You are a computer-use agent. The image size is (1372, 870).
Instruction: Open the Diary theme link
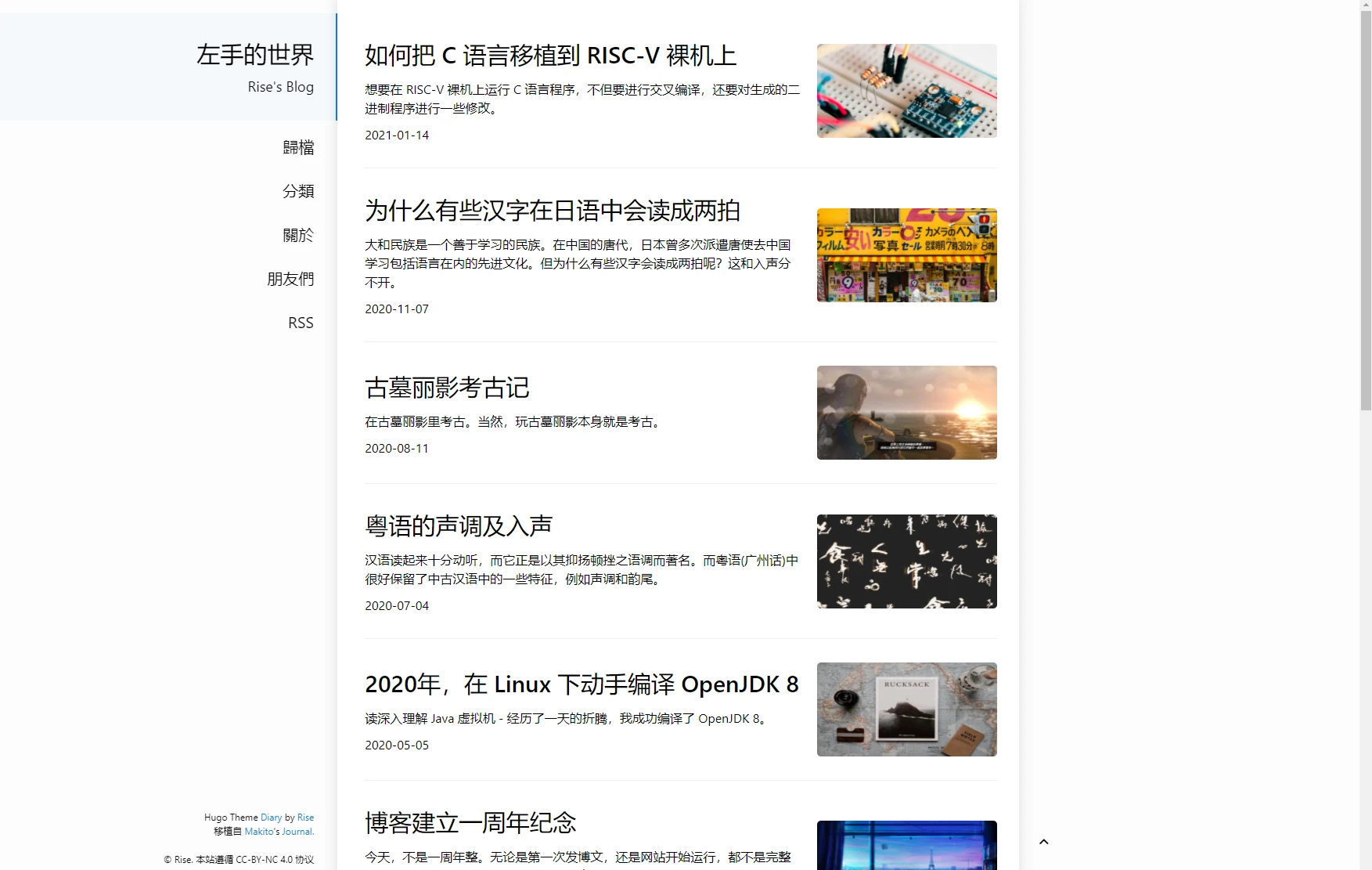point(271,818)
